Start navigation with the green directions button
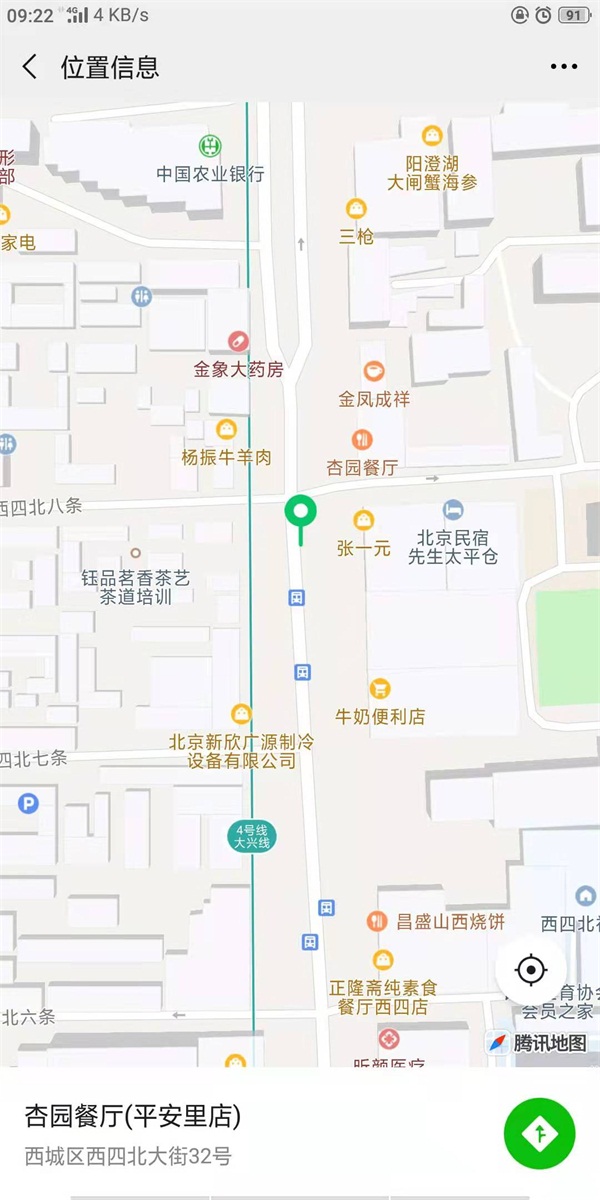The image size is (600, 1200). point(540,1133)
